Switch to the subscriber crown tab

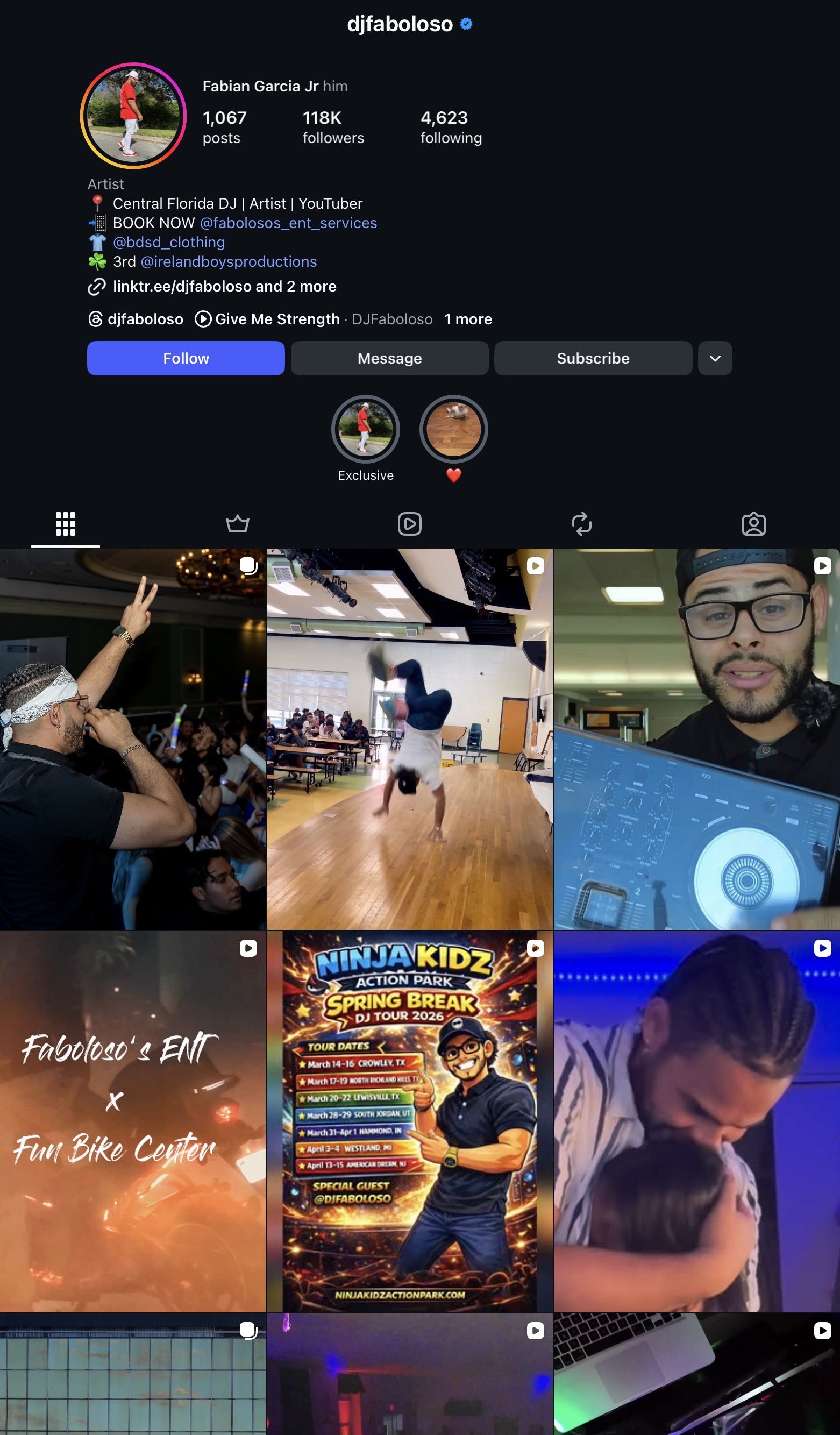[x=238, y=523]
